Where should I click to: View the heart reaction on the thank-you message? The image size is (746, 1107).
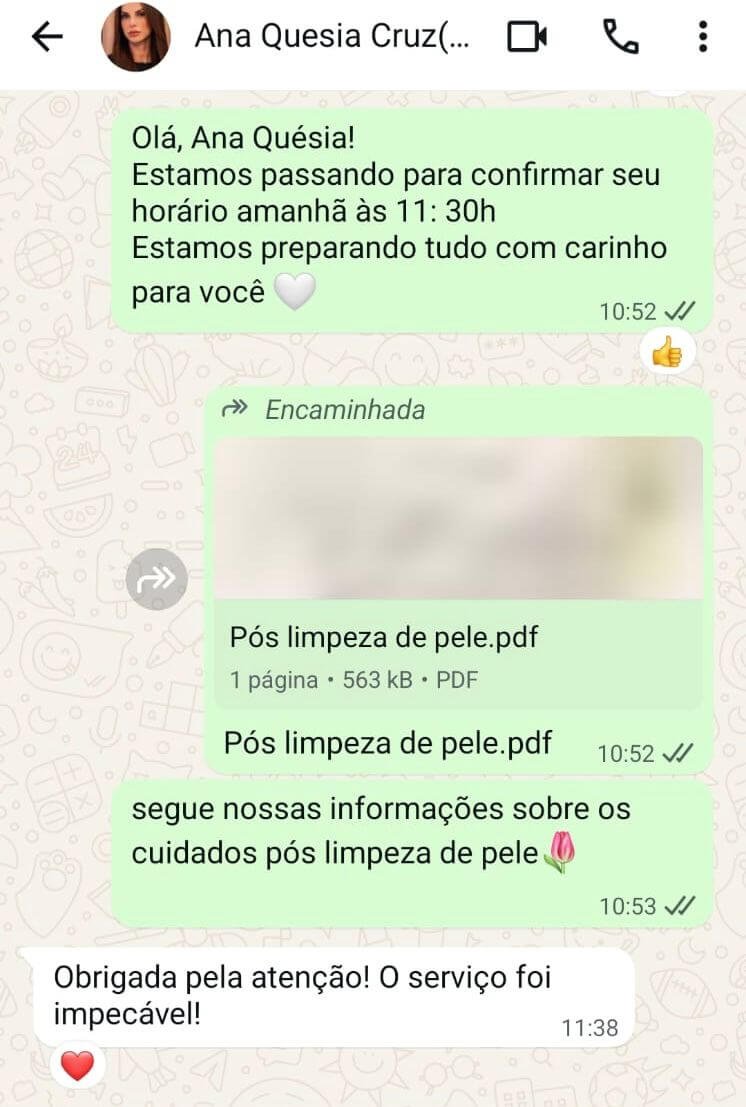pyautogui.click(x=77, y=1067)
